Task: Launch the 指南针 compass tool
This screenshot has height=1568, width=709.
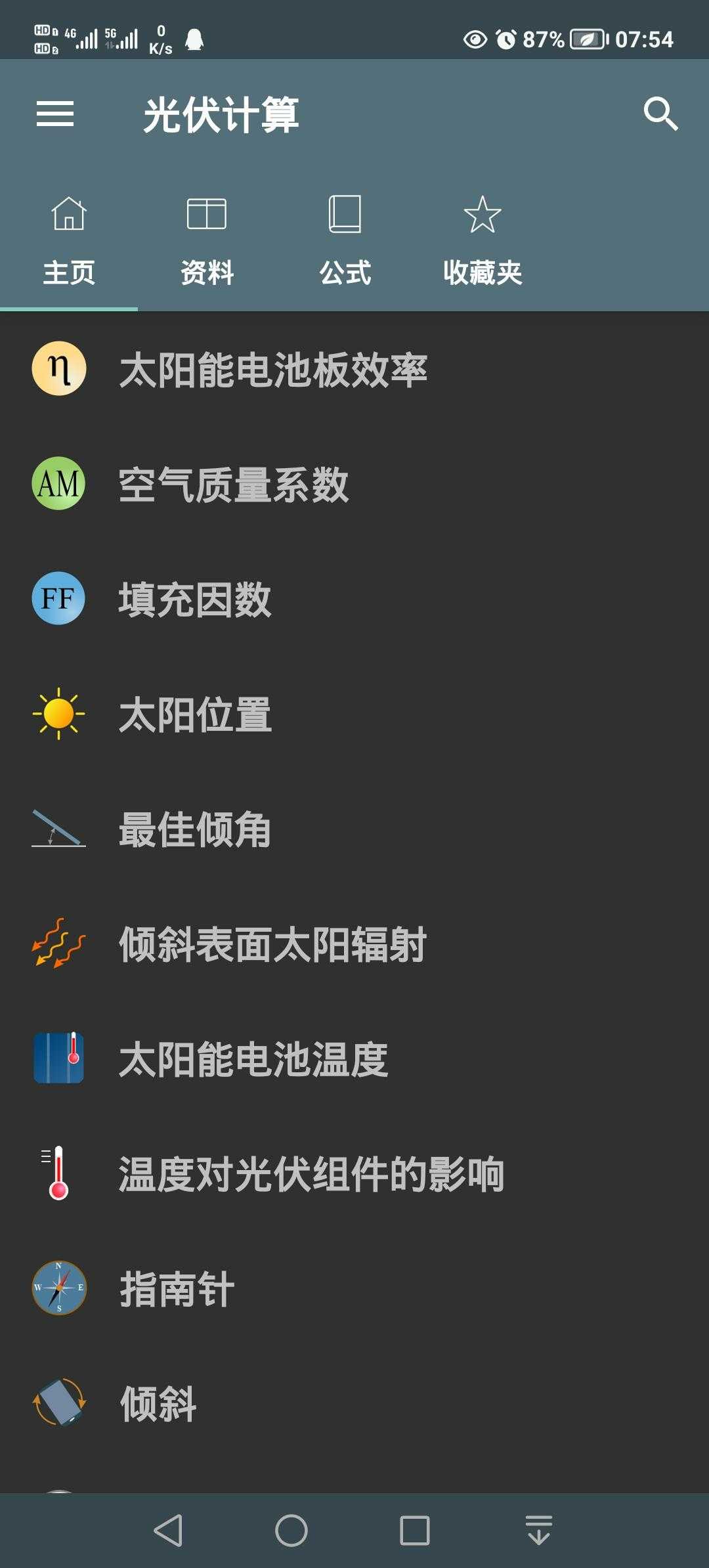Action: (177, 1289)
